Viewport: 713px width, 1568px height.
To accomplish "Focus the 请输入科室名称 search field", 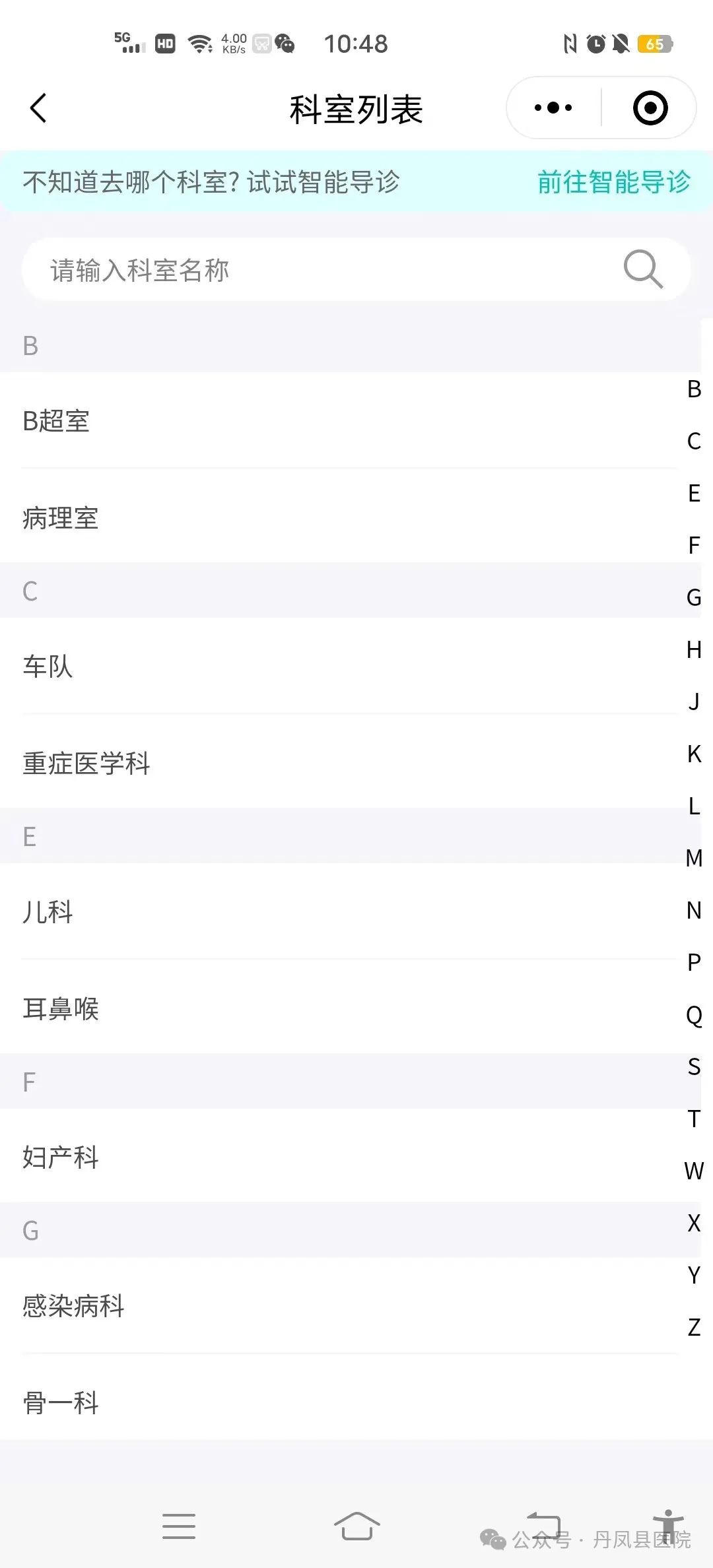I will 317,270.
